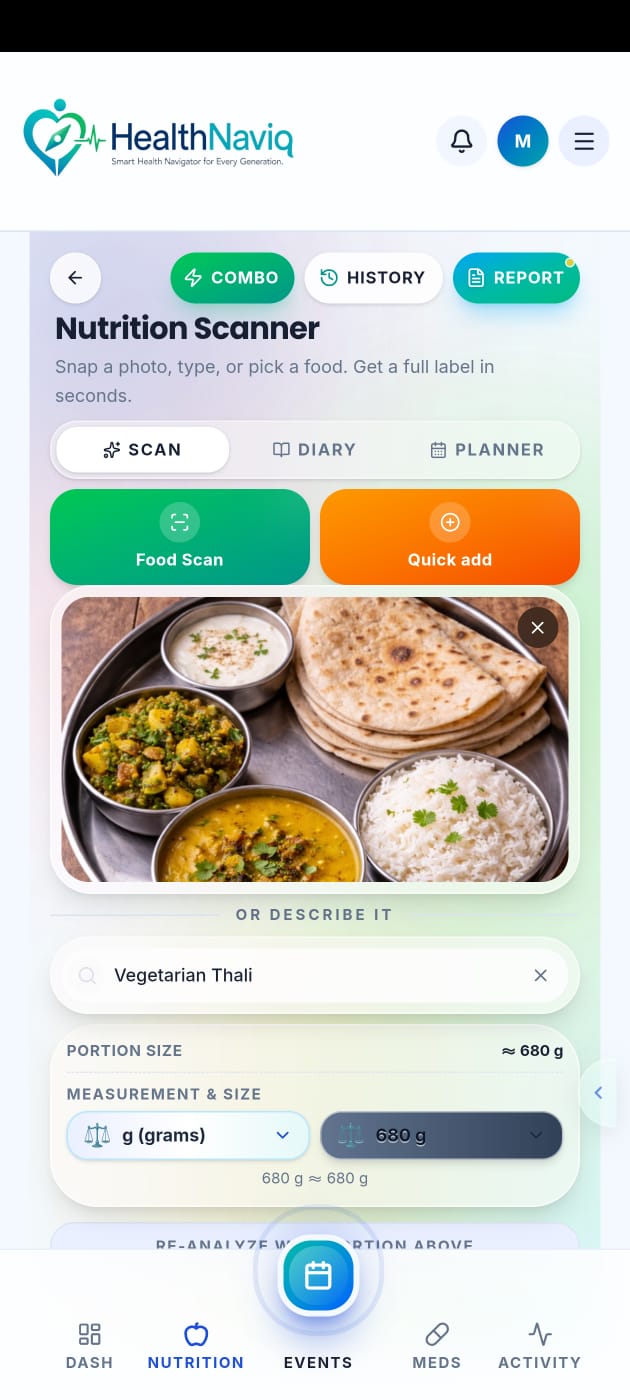Clear the Vegetarian Thali text
The height and width of the screenshot is (1400, 630).
pyautogui.click(x=541, y=975)
